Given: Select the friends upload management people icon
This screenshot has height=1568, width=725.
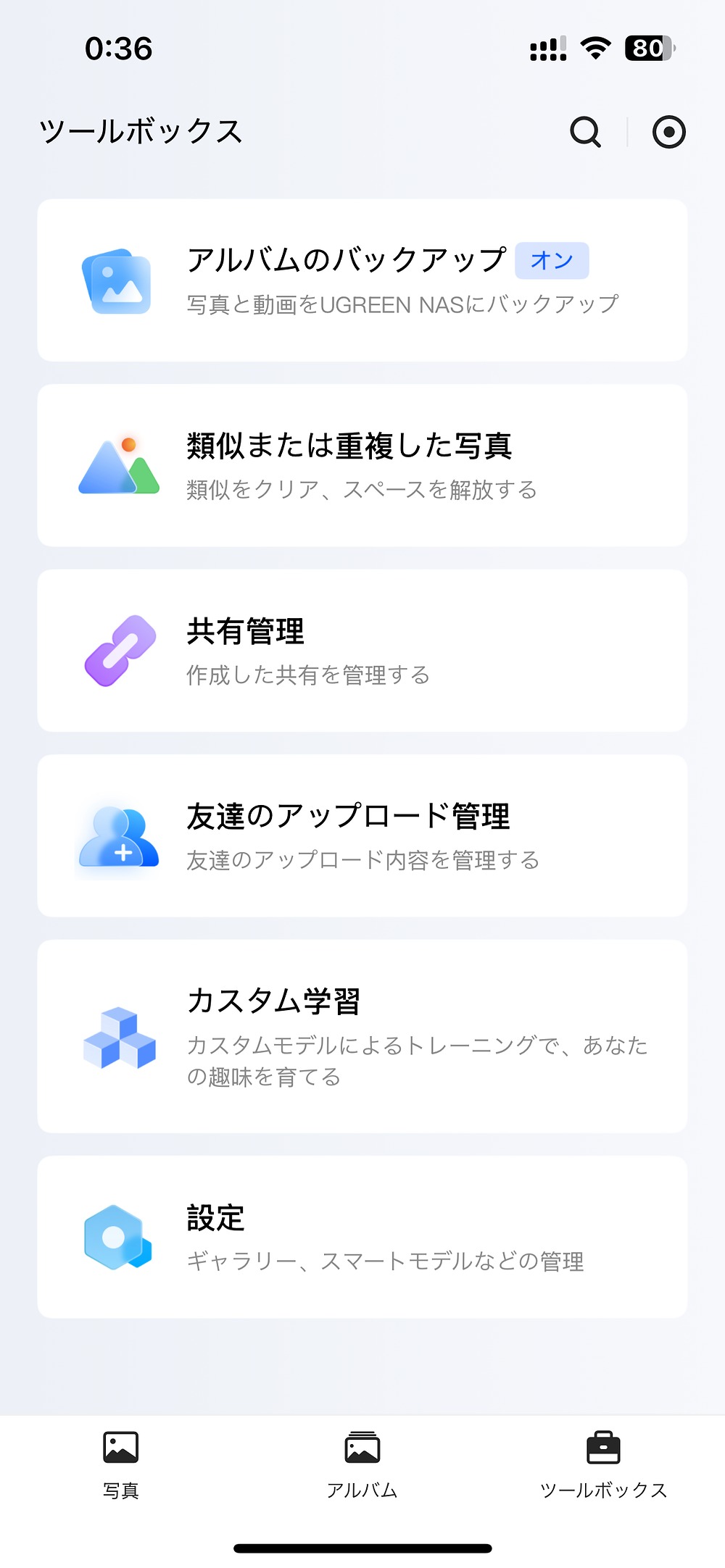Looking at the screenshot, I should [x=117, y=837].
